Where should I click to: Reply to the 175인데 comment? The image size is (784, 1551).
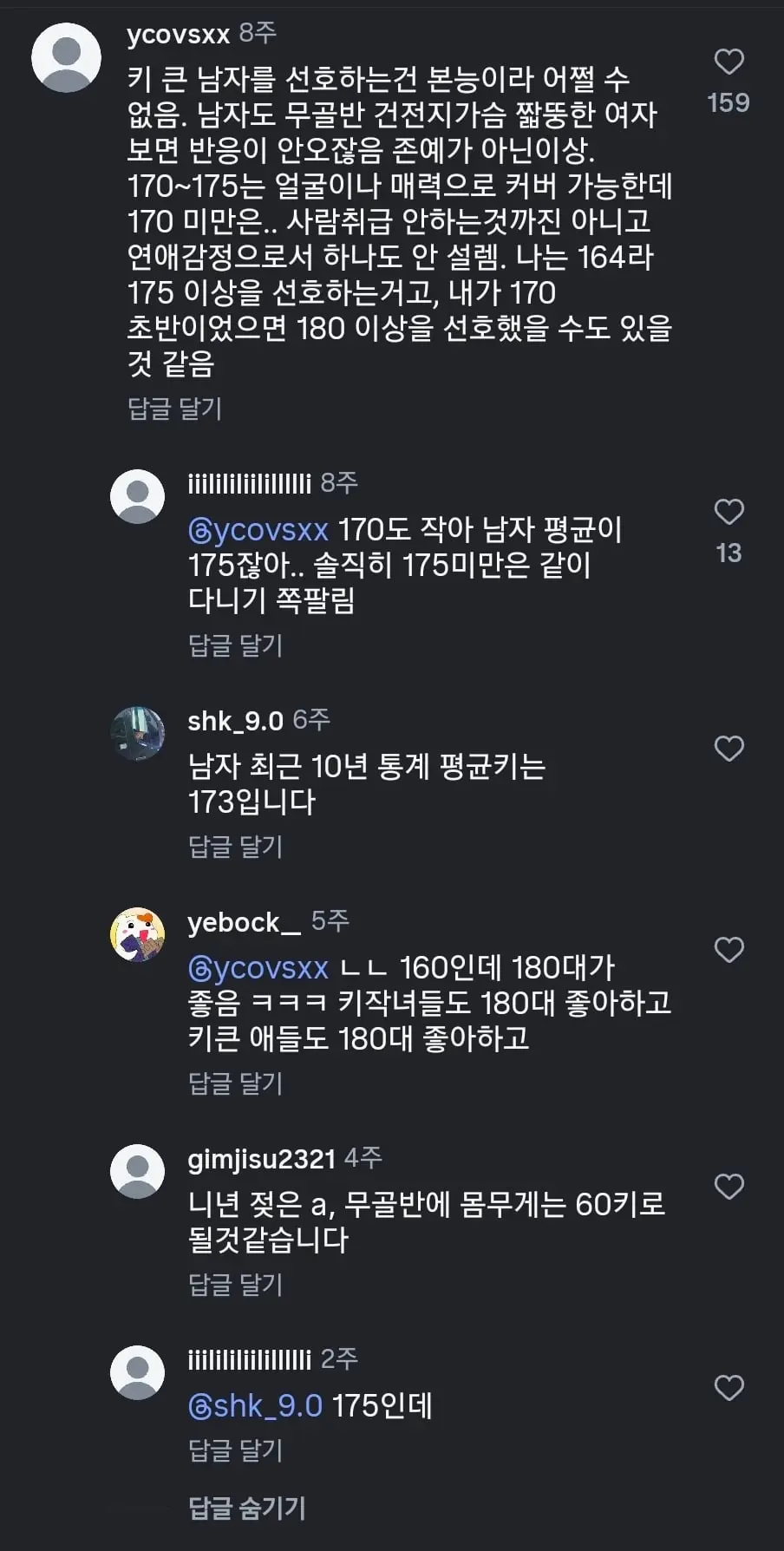[236, 1450]
